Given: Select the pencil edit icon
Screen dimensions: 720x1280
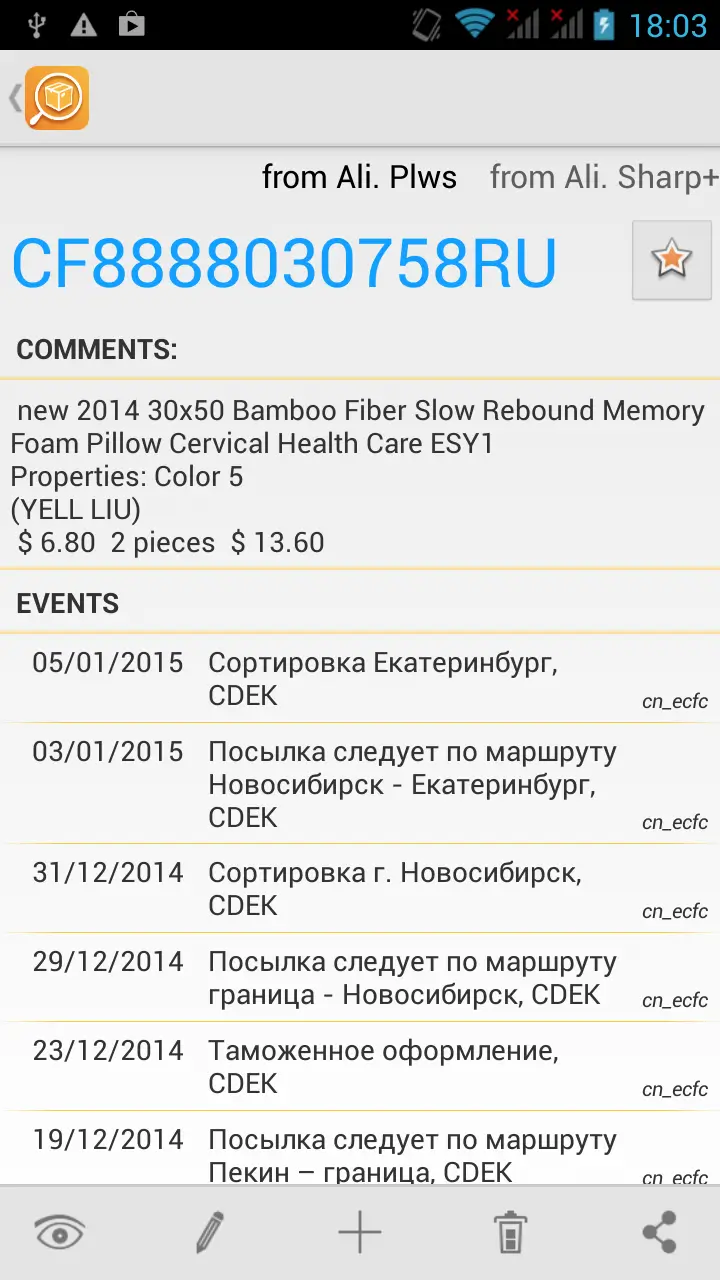Looking at the screenshot, I should [209, 1232].
